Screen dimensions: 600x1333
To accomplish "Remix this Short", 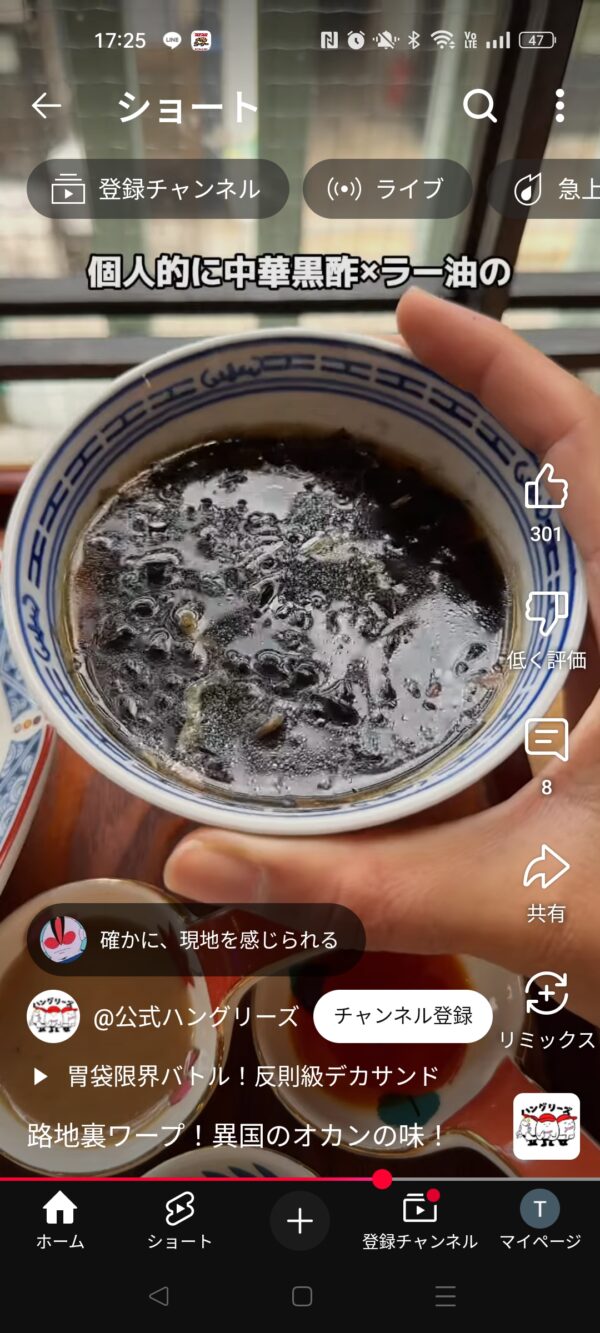I will click(x=546, y=994).
